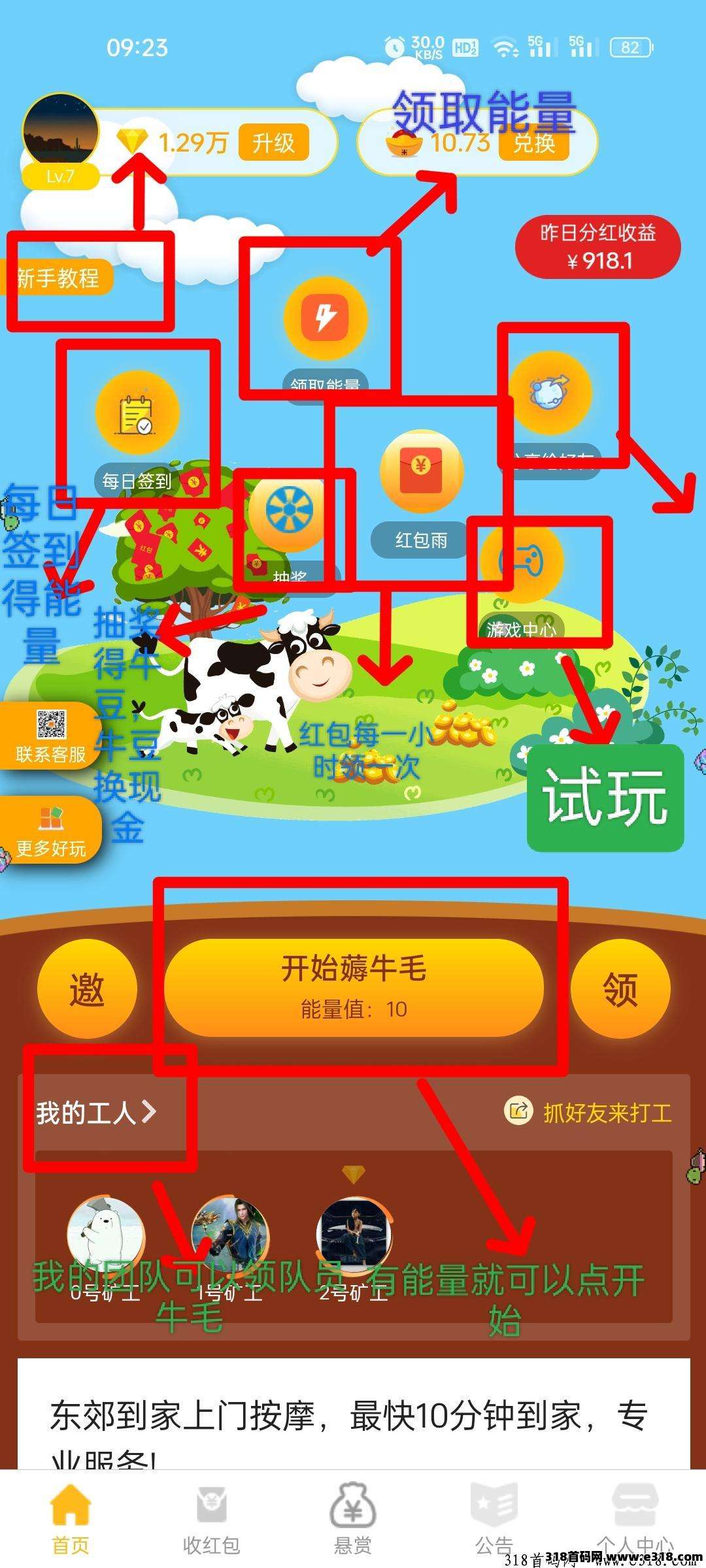
Task: Expand the 我的工人 workers list
Action: (x=97, y=1112)
